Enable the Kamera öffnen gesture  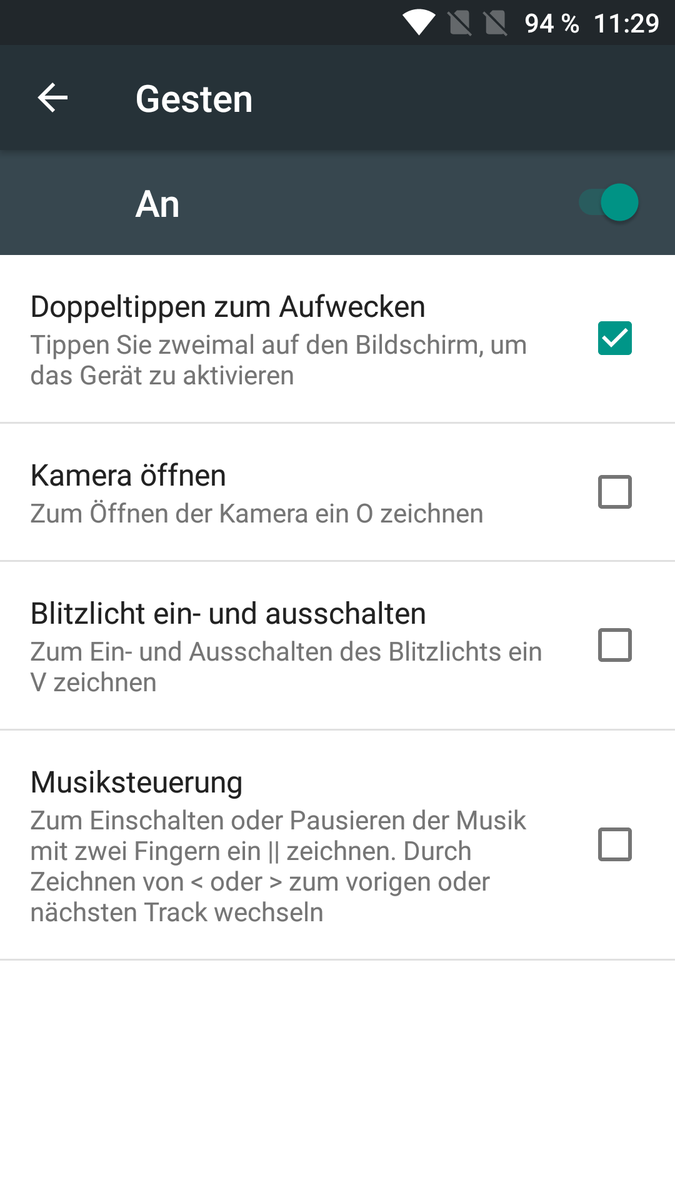click(x=614, y=492)
